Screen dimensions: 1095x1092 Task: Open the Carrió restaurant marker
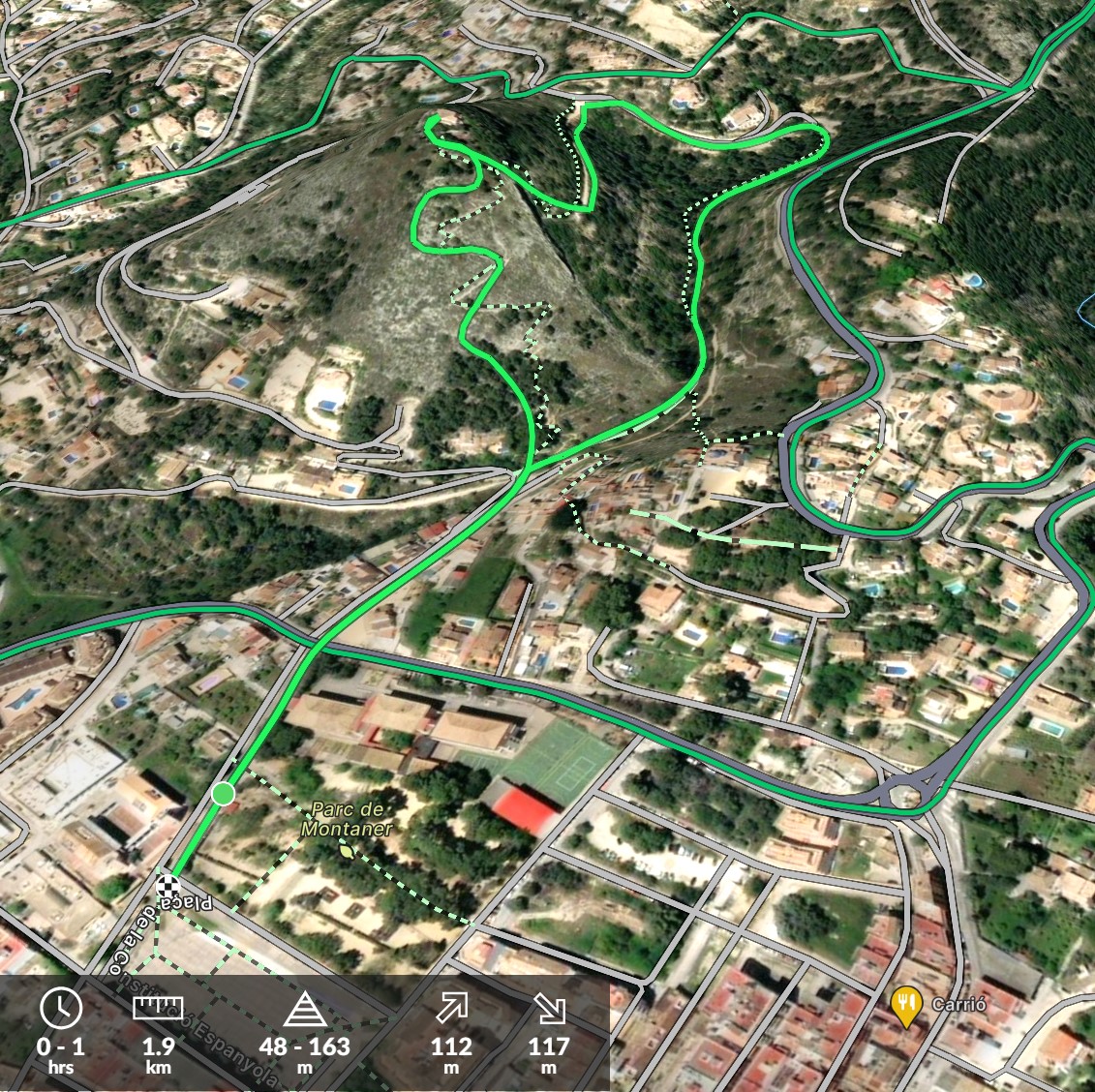tap(906, 1006)
